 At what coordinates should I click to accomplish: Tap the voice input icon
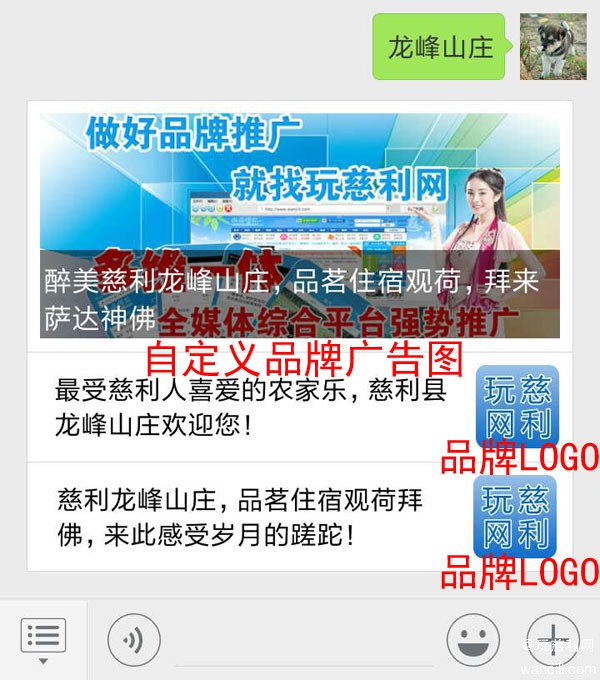pyautogui.click(x=133, y=636)
